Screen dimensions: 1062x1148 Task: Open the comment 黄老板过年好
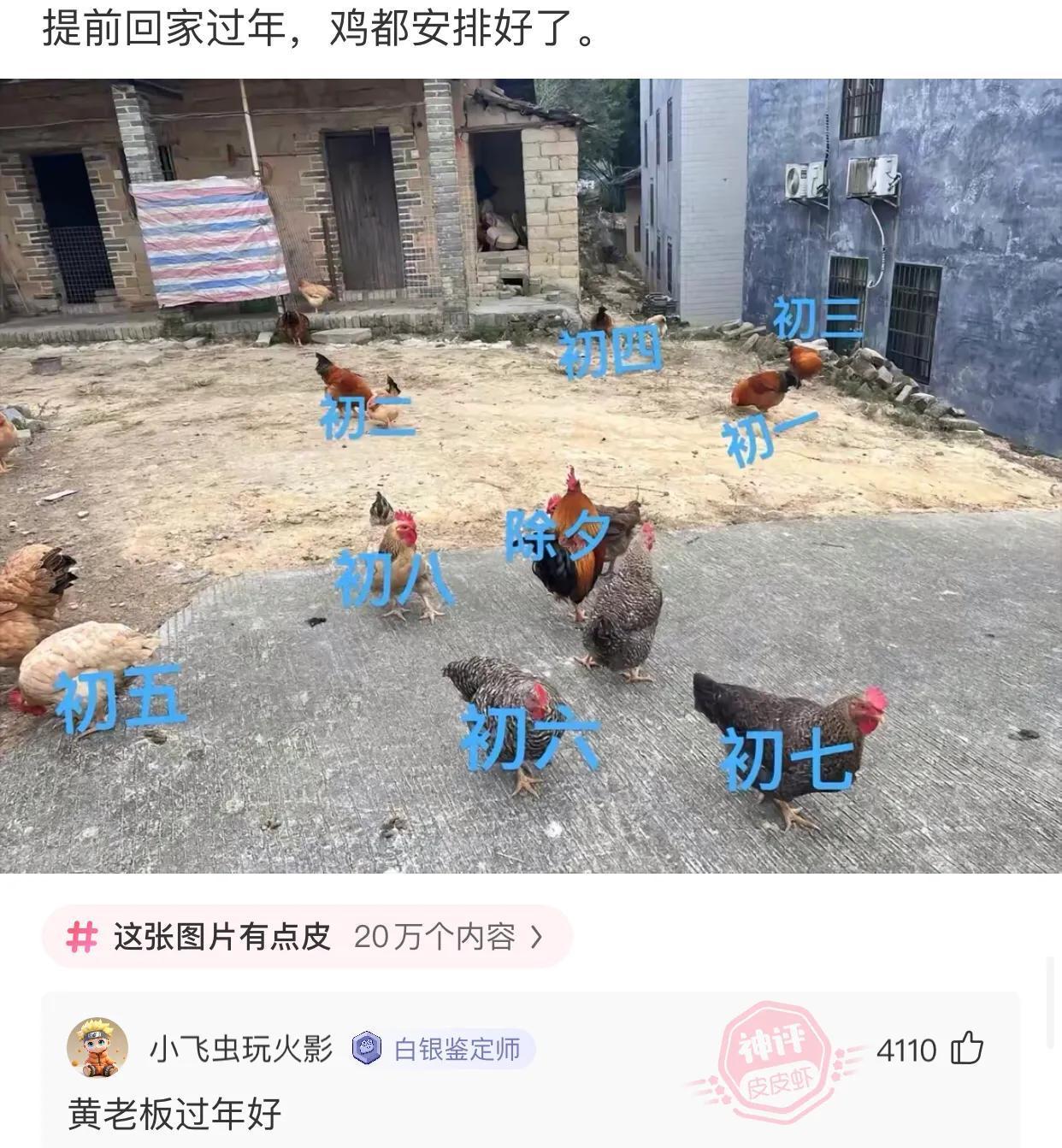(174, 1114)
